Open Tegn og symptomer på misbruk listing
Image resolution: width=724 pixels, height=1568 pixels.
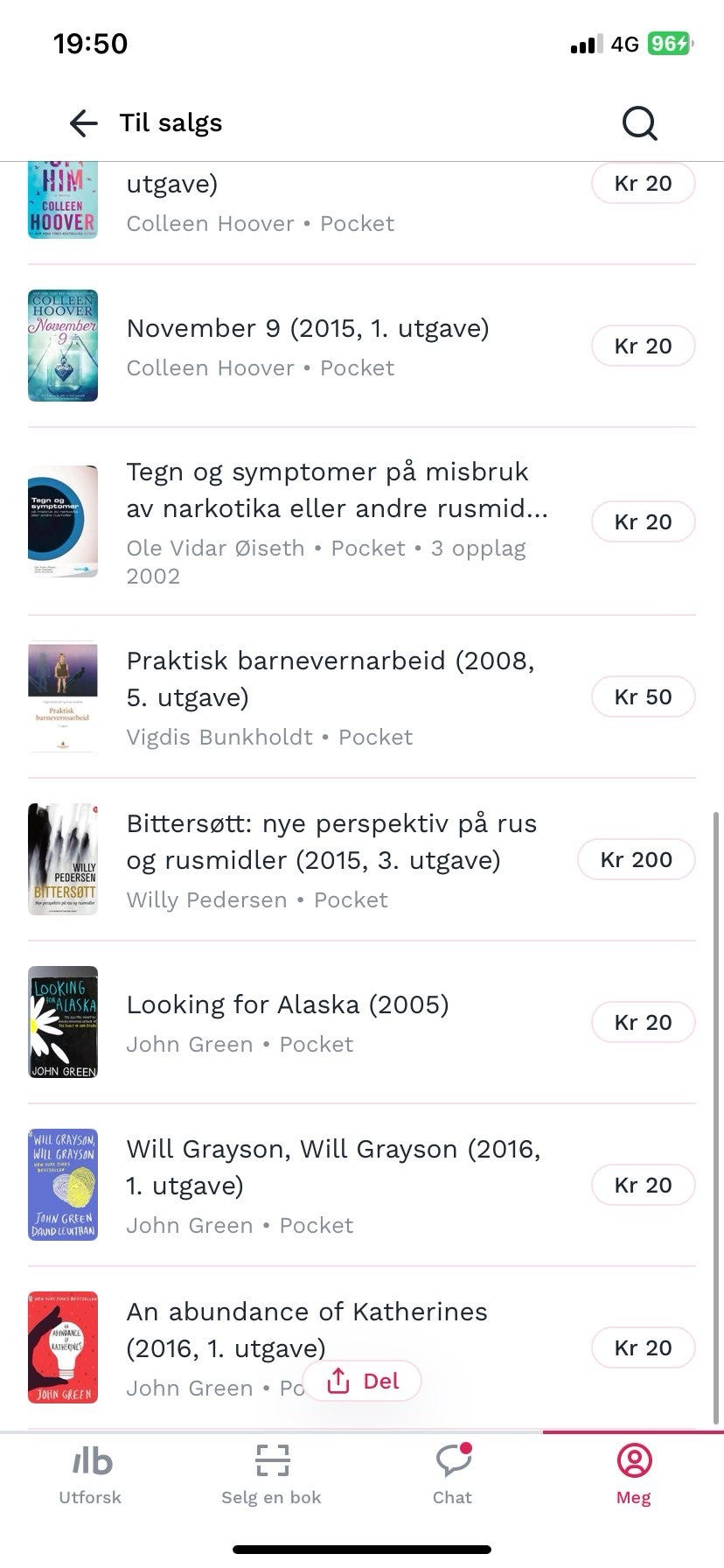[337, 521]
